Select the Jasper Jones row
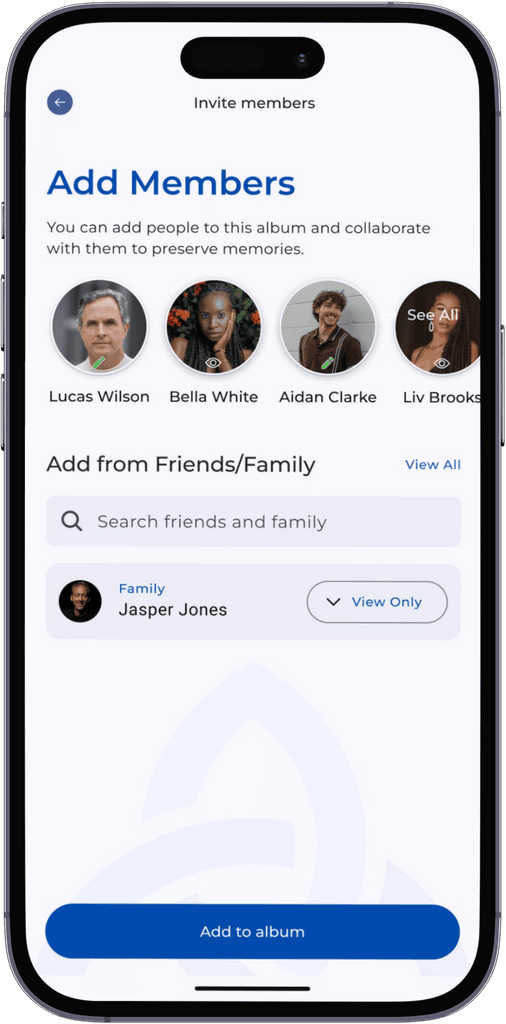Viewport: 506px width, 1024px height. pyautogui.click(x=253, y=602)
